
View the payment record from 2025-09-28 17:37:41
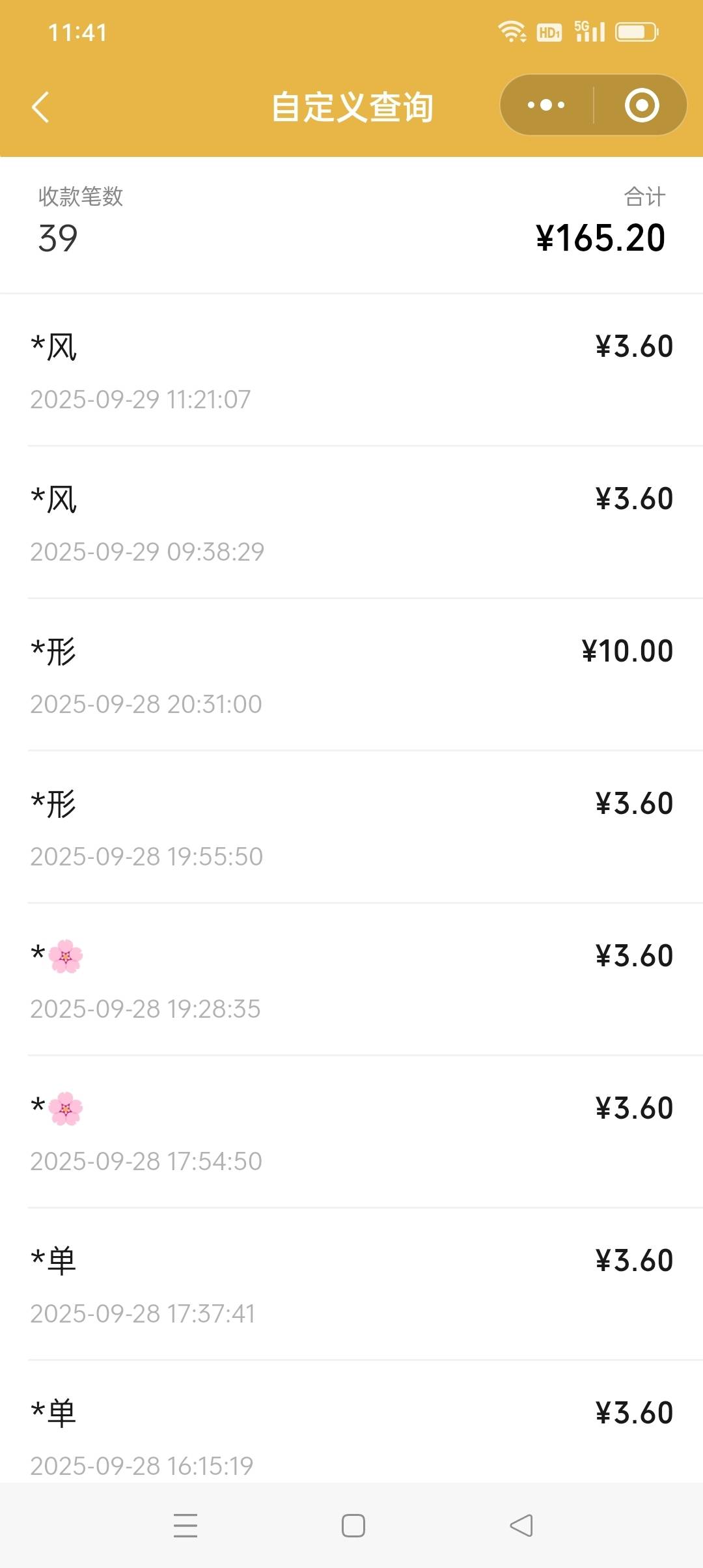pyautogui.click(x=351, y=1285)
